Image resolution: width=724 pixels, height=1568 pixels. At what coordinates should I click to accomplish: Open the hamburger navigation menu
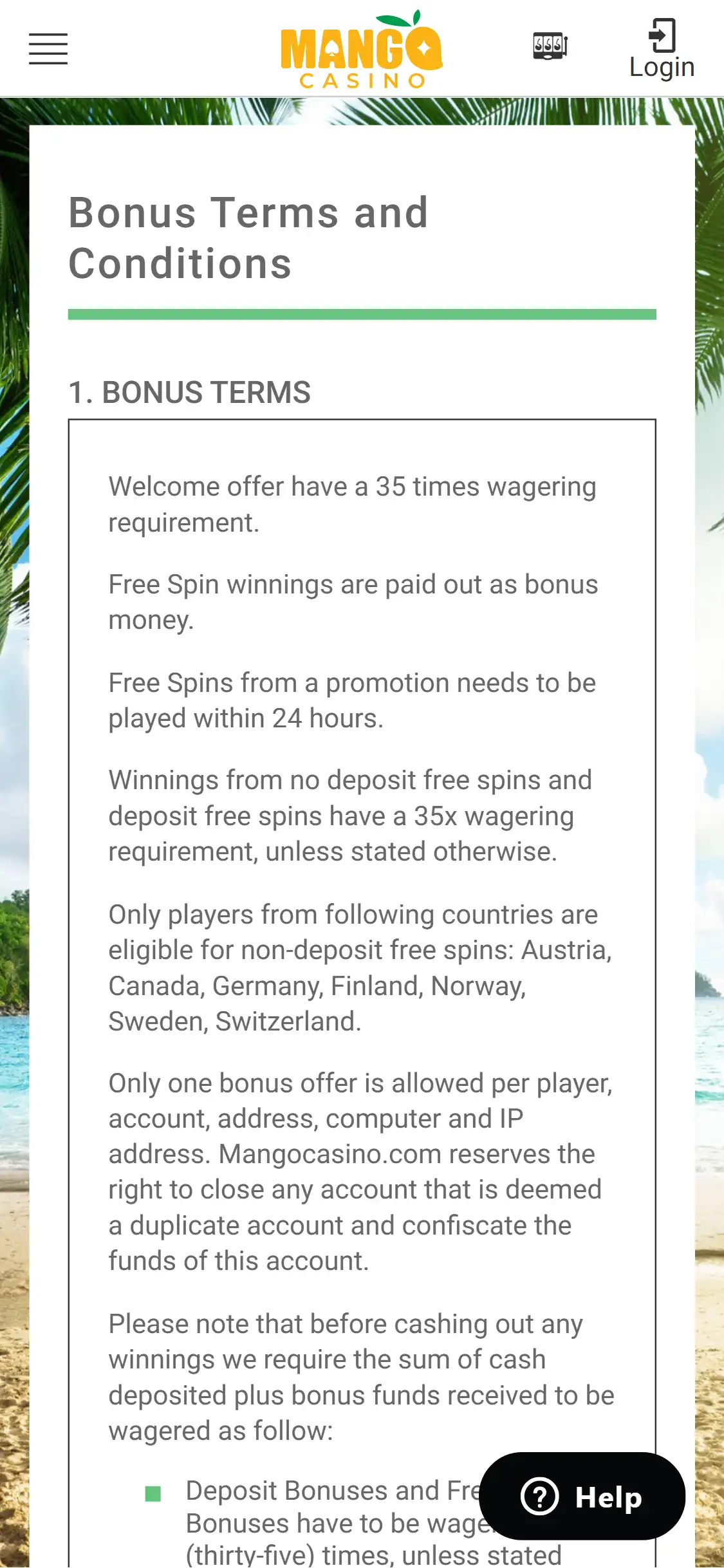48,49
